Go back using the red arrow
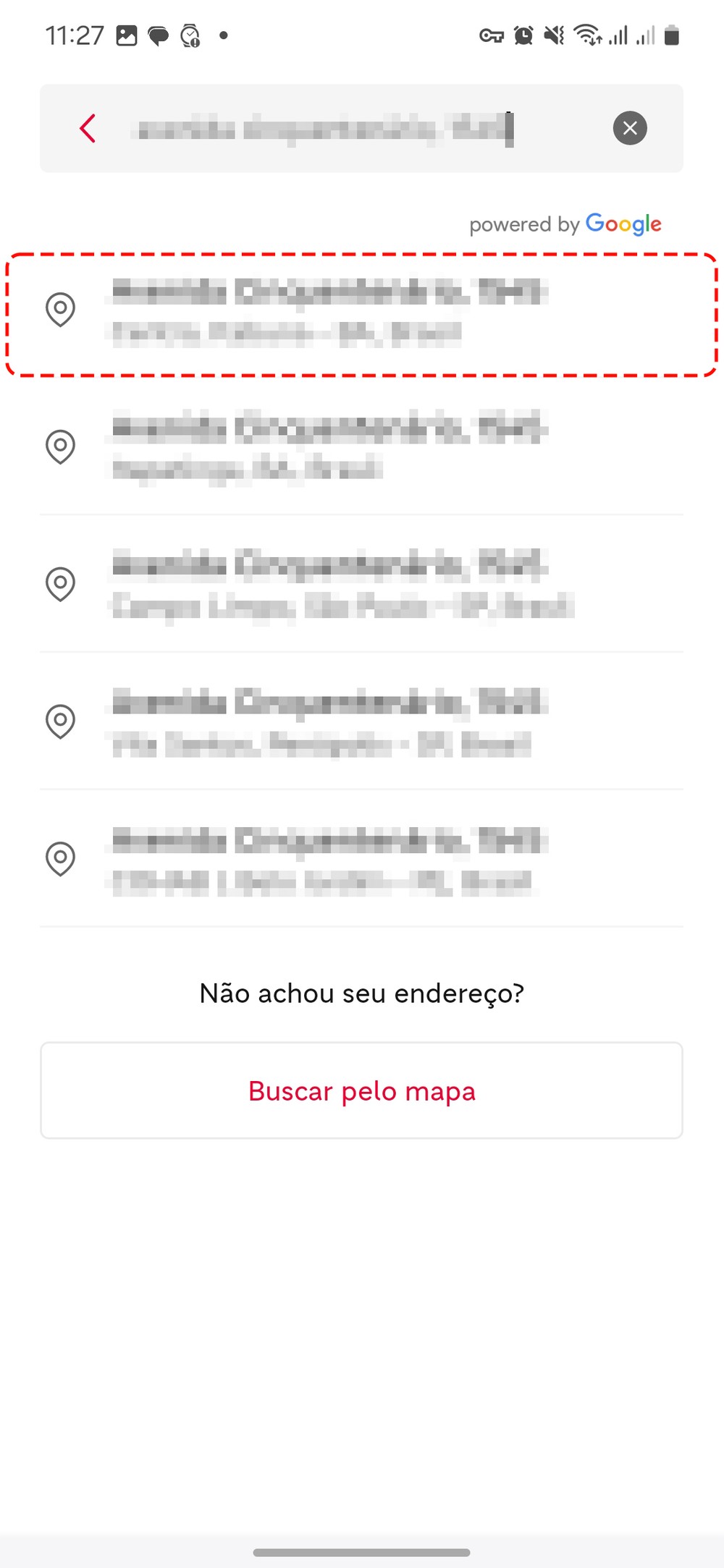Screen dimensions: 724x1568 click(88, 129)
